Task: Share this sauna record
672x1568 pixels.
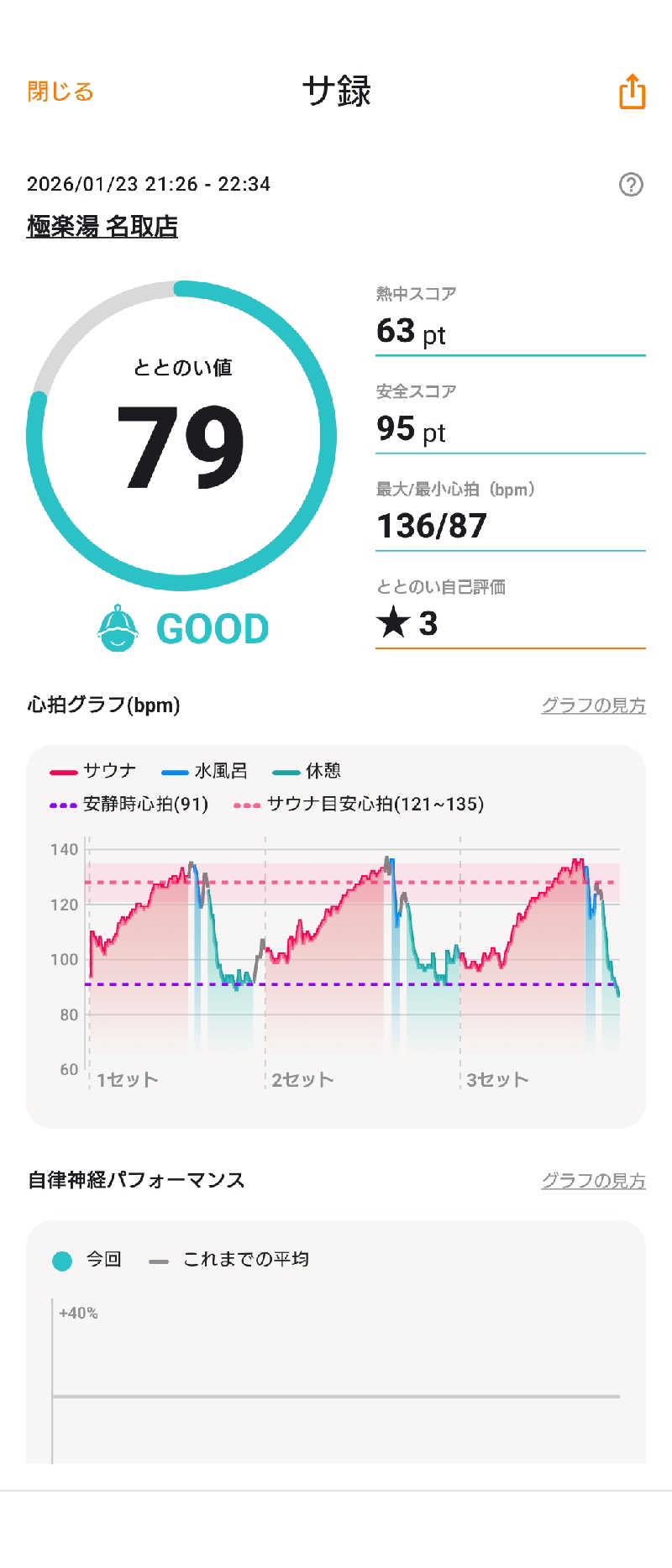Action: (632, 91)
